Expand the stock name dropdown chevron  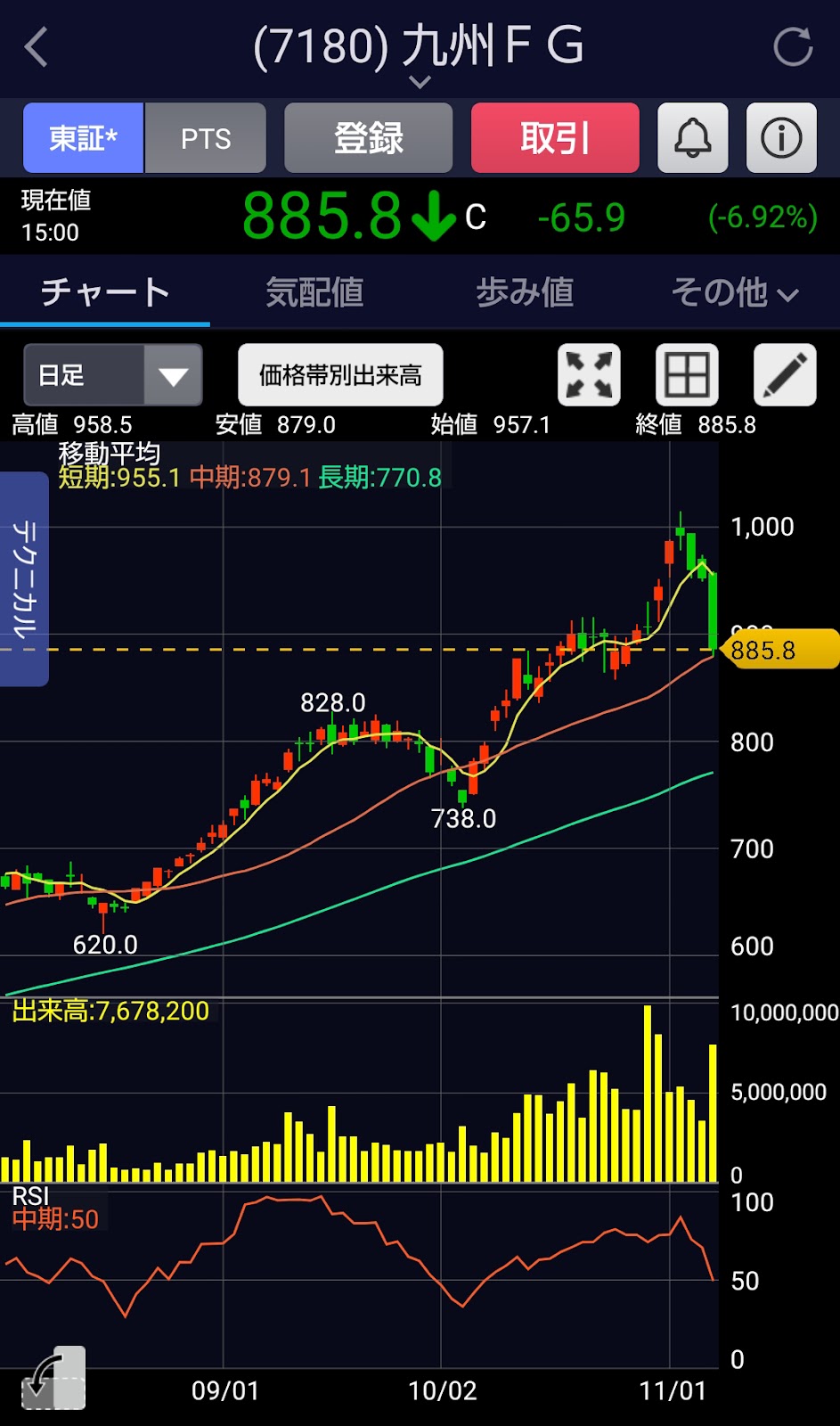click(420, 82)
